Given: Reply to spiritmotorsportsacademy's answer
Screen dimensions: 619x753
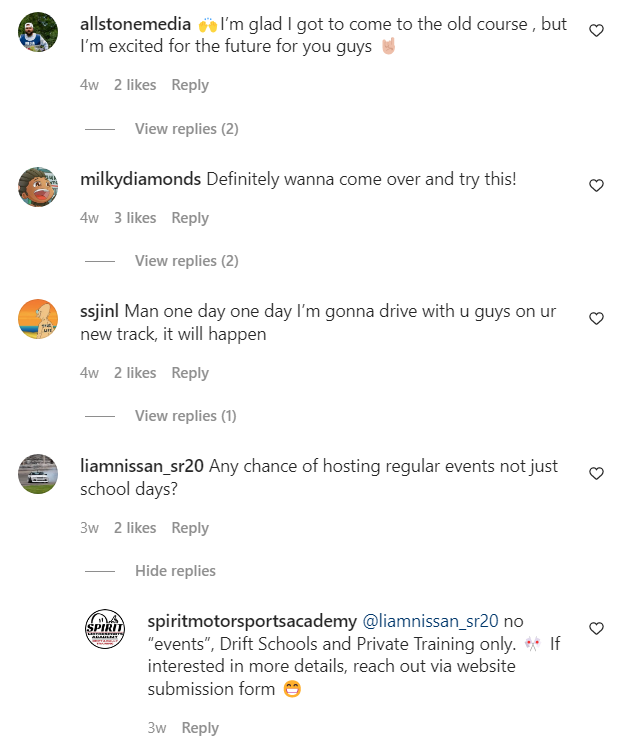Looking at the screenshot, I should click(200, 728).
